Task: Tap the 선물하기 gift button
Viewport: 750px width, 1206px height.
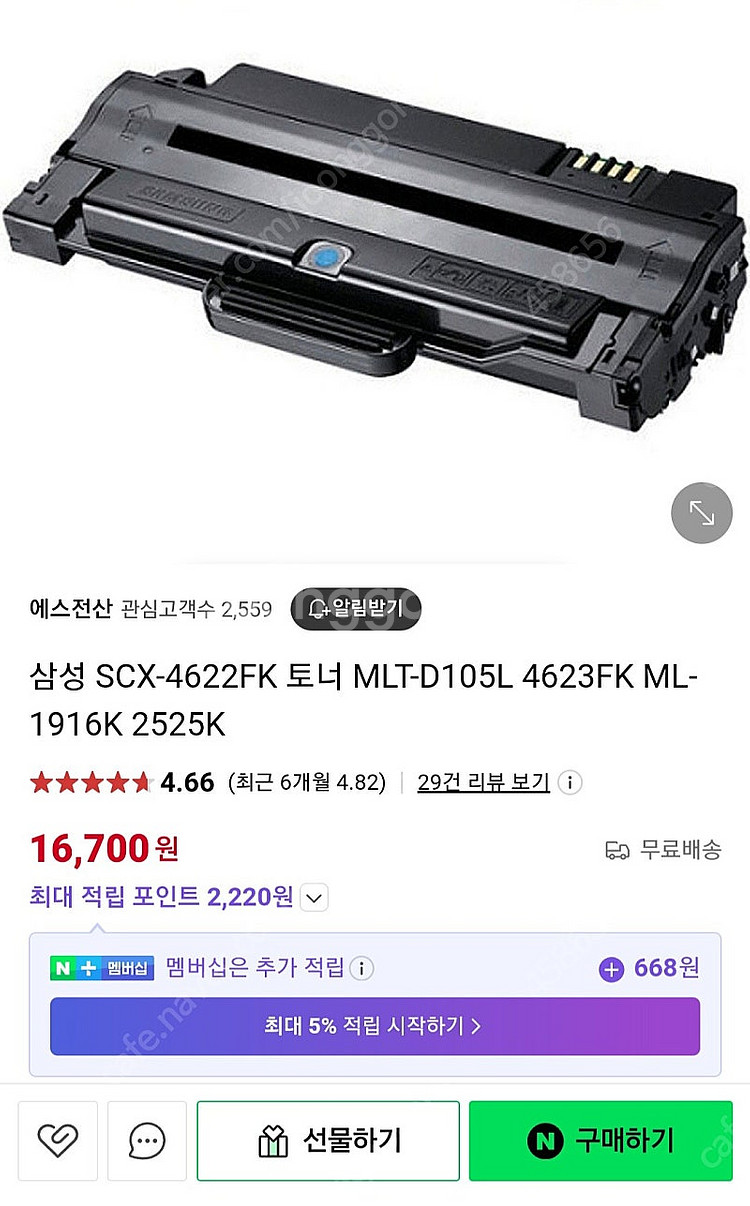Action: 328,1140
